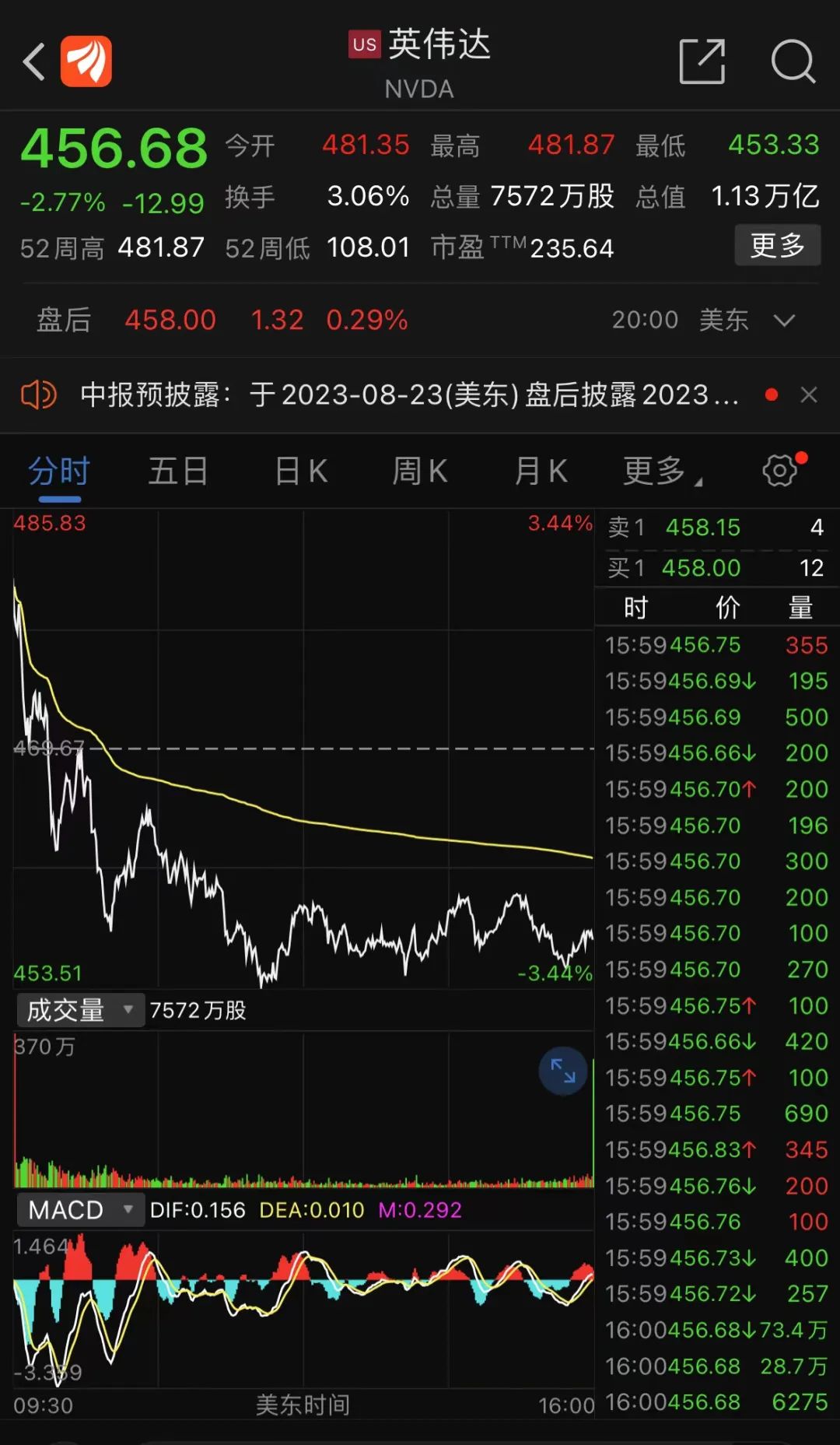Tap the announcement speaker icon
Viewport: 840px width, 1445px height.
[40, 395]
